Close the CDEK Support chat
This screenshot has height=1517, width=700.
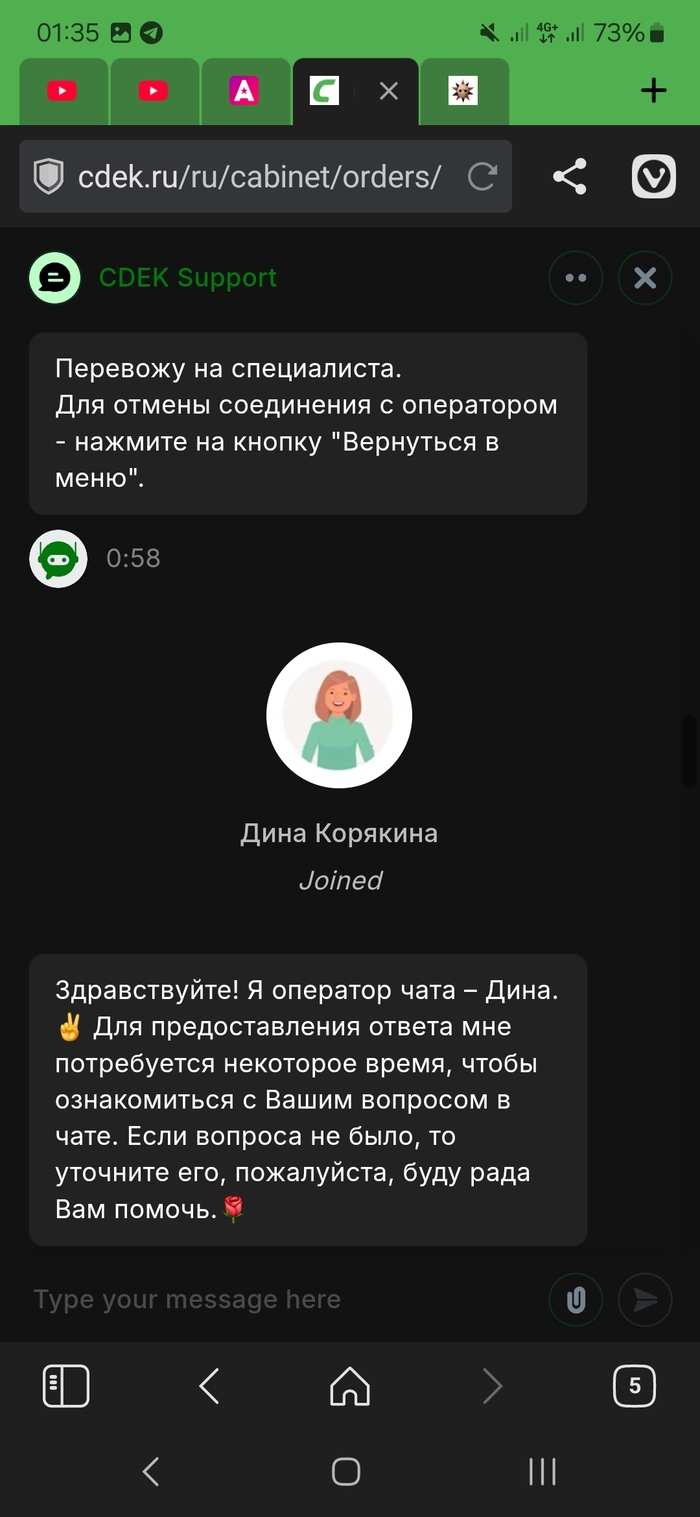tap(645, 278)
